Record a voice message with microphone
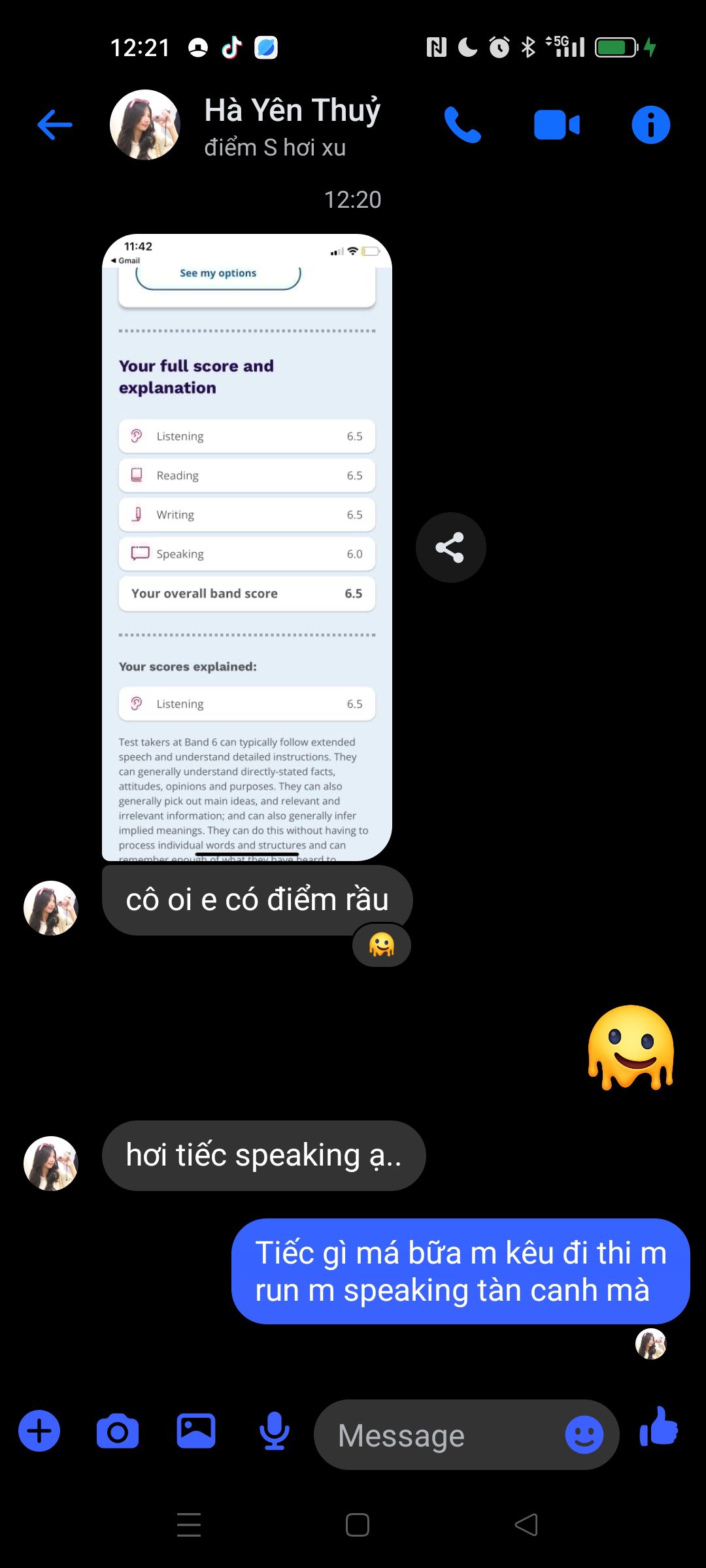Screen dimensions: 706x1568 pyautogui.click(x=275, y=1431)
